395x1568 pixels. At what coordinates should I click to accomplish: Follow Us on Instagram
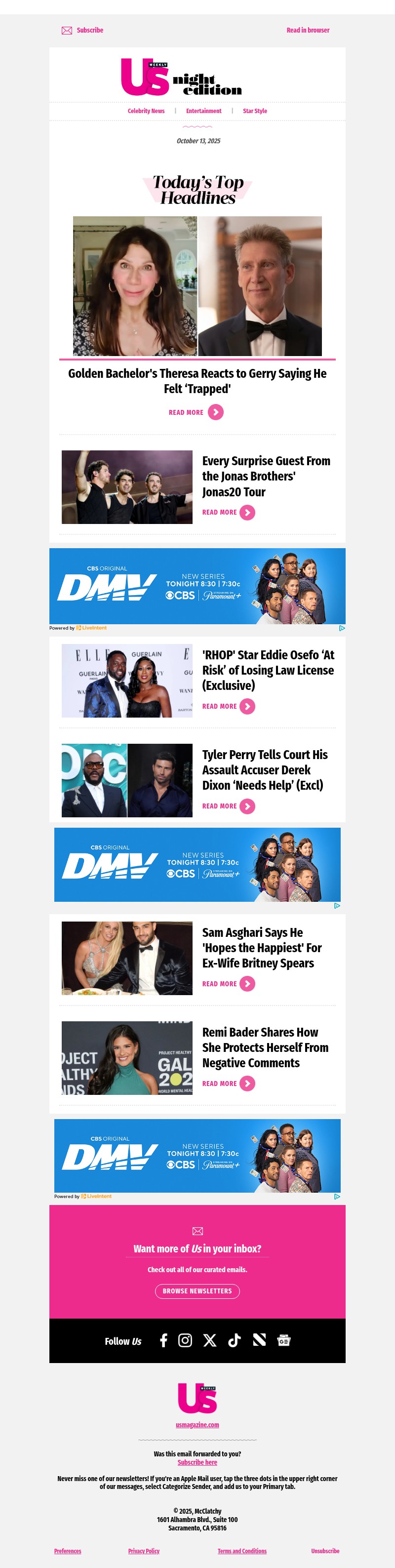click(x=185, y=1340)
